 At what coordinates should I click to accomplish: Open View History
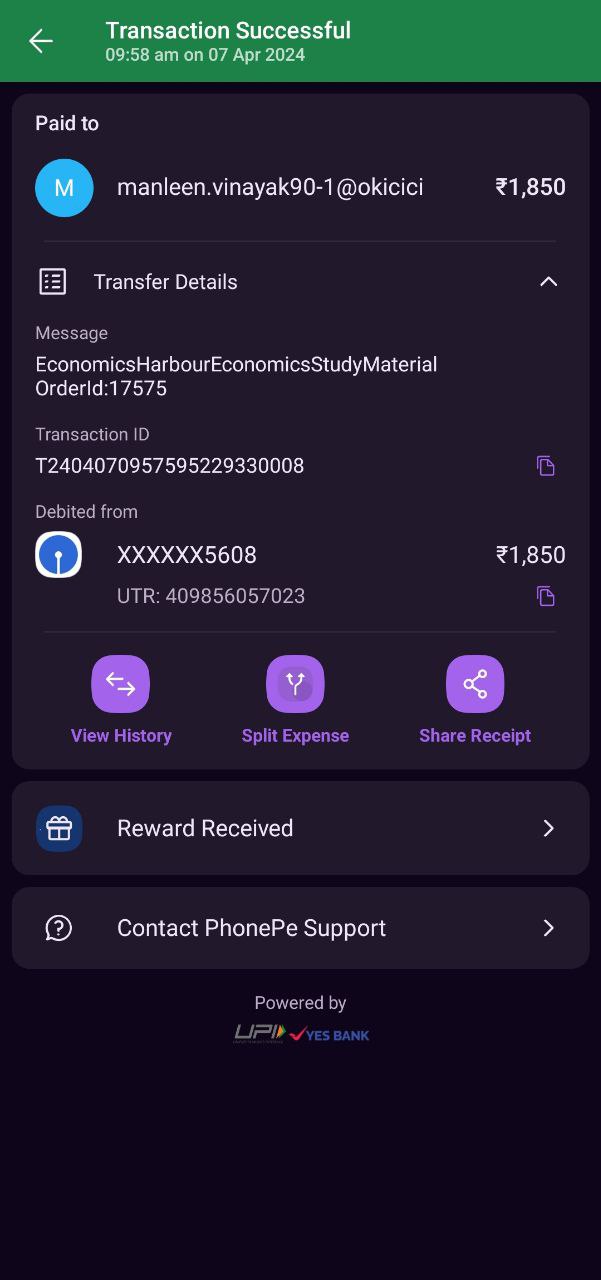click(x=121, y=700)
